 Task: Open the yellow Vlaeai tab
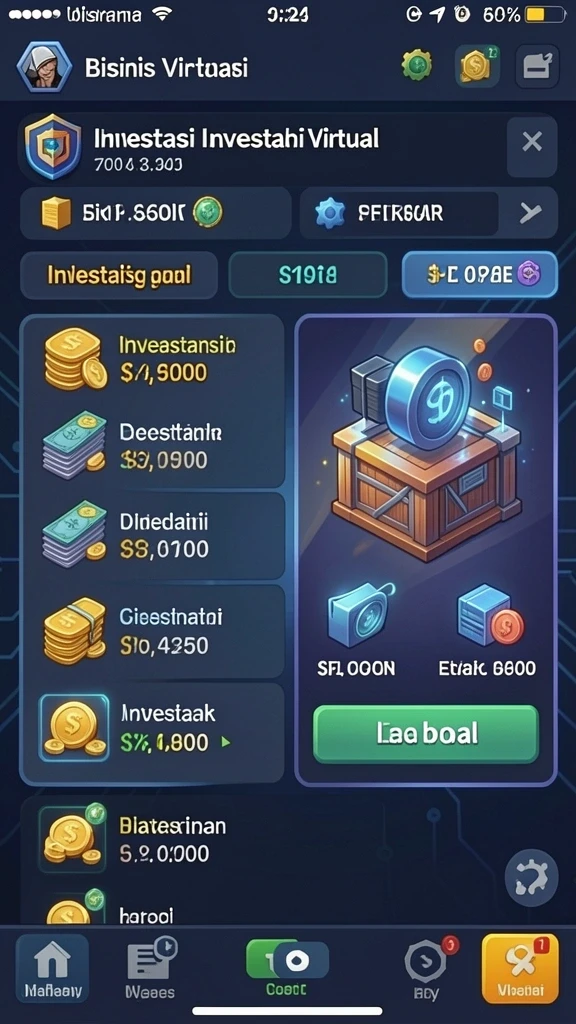(x=520, y=968)
